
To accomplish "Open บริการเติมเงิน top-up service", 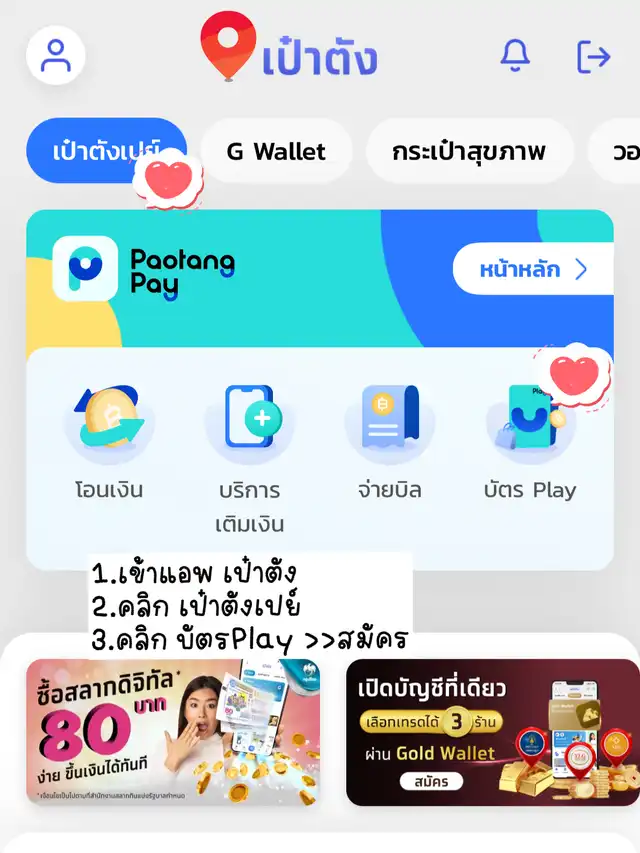I will (250, 455).
